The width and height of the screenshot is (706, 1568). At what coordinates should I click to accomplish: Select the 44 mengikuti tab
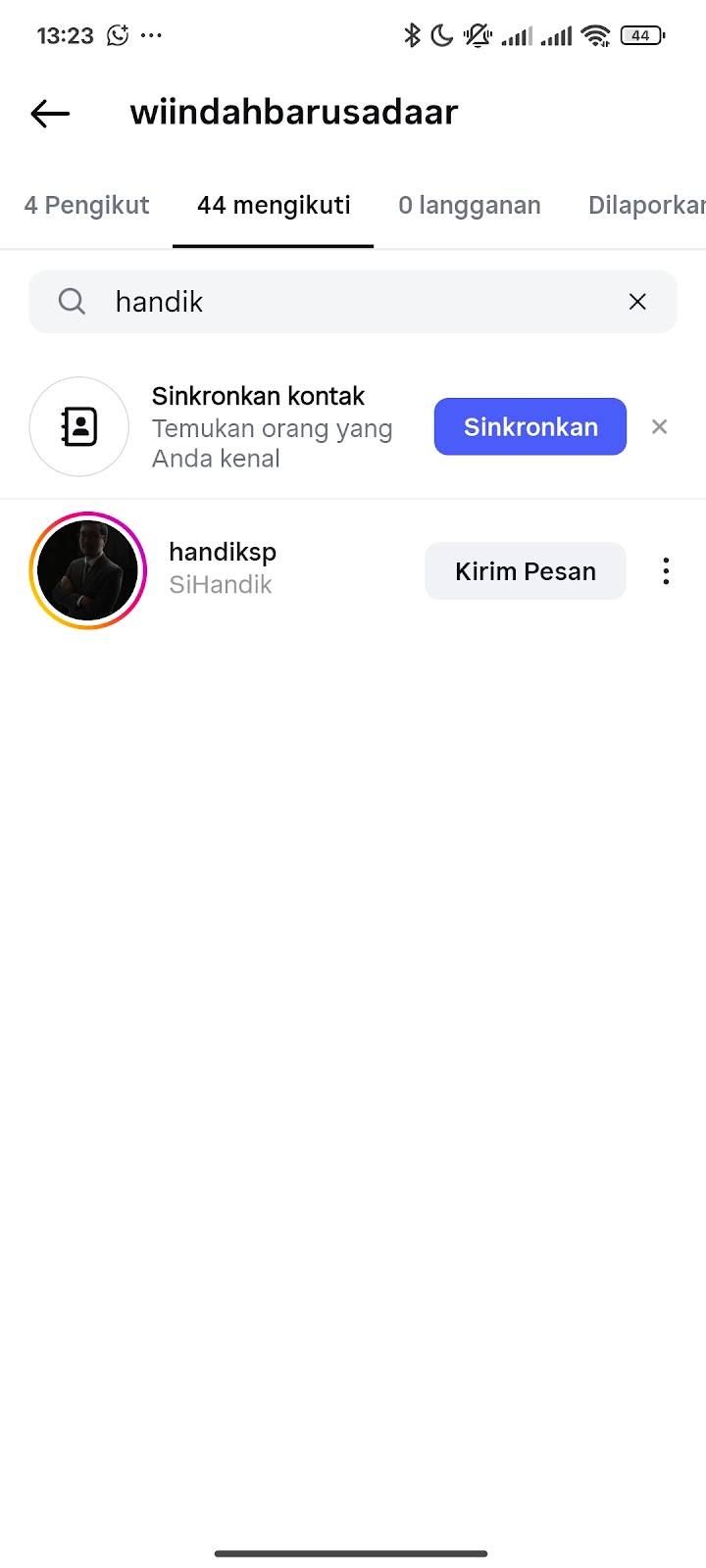pos(274,206)
